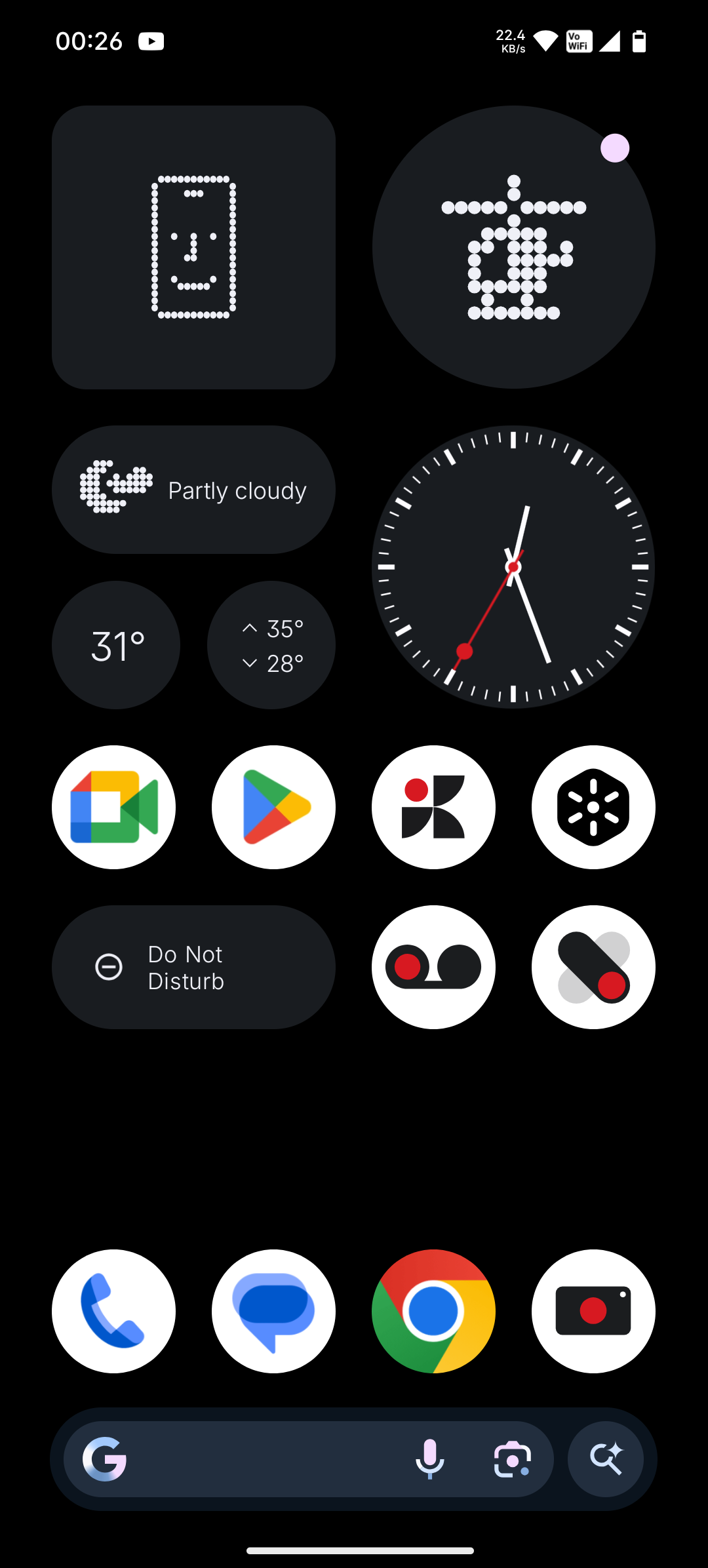The height and width of the screenshot is (1568, 708).
Task: Open the pill-shaped red dot app
Action: coord(593,967)
